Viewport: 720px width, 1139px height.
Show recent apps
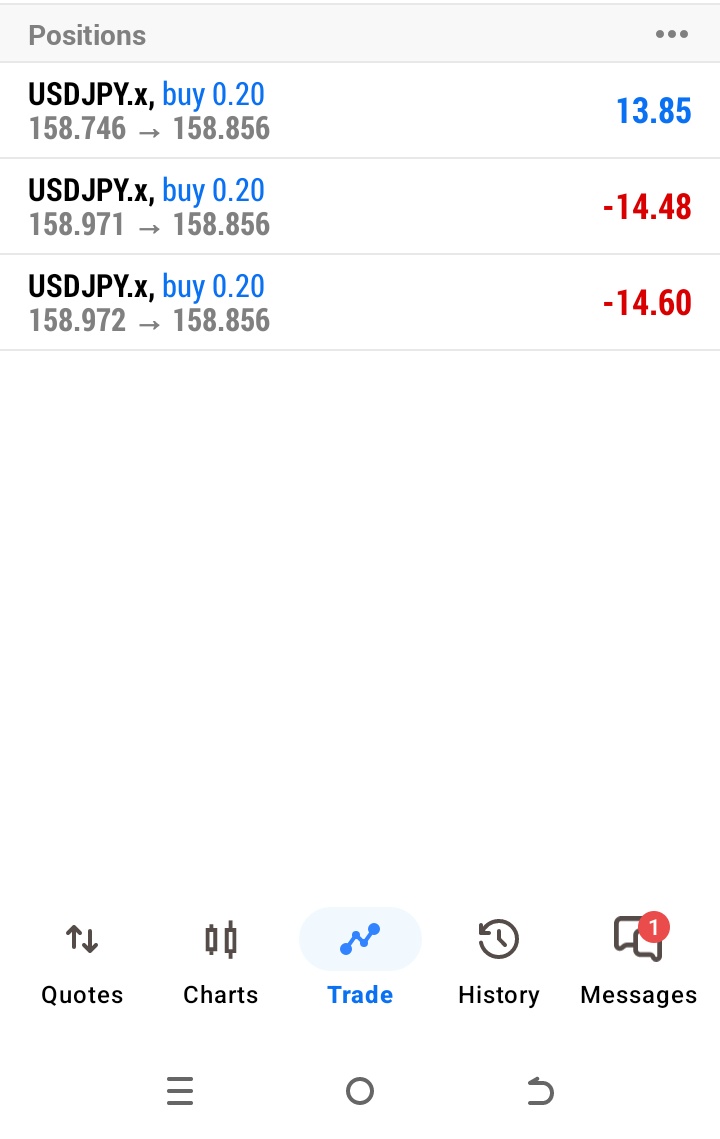coord(180,1091)
